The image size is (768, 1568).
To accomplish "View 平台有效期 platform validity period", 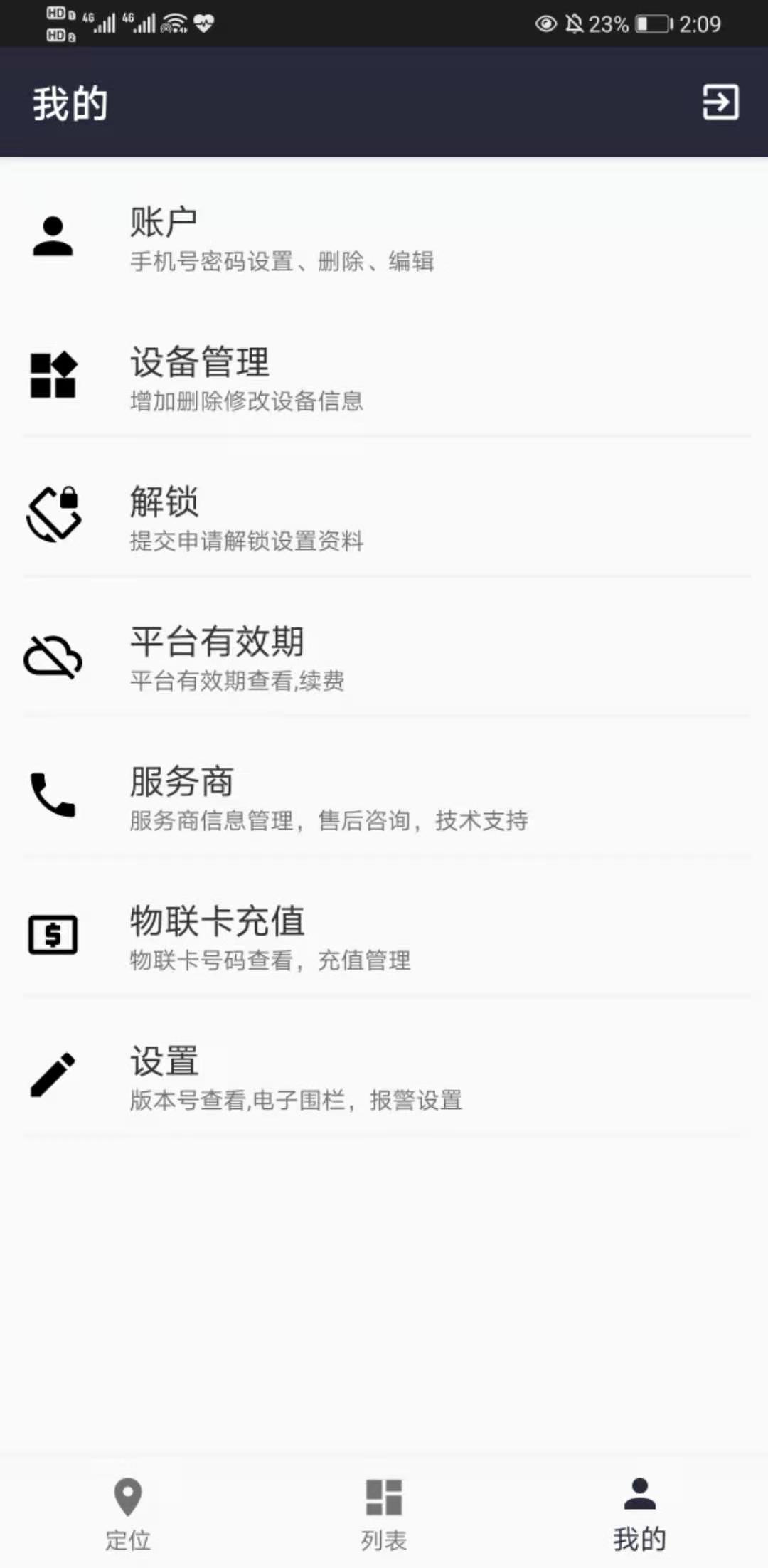I will (384, 657).
